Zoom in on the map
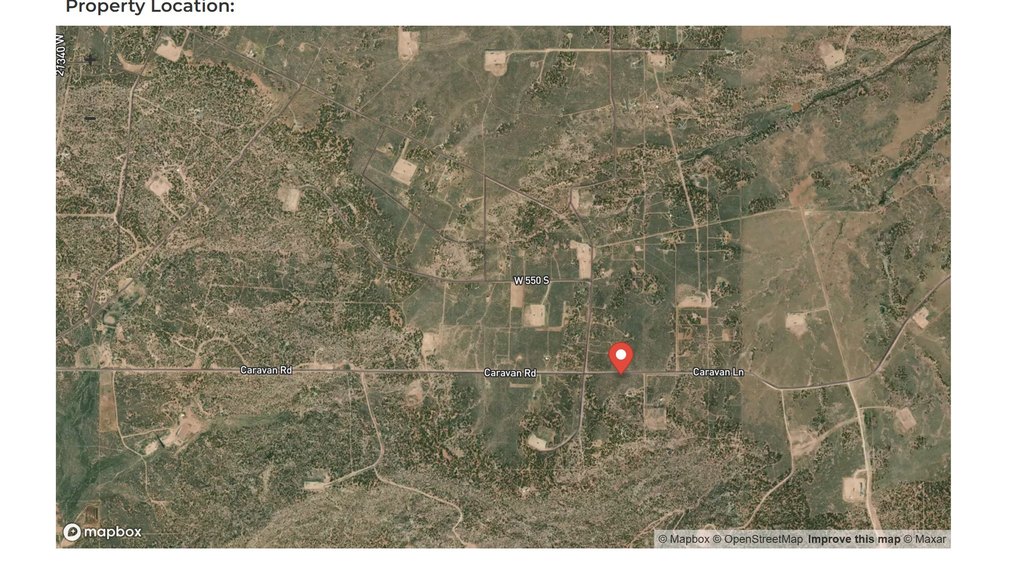 [x=91, y=58]
